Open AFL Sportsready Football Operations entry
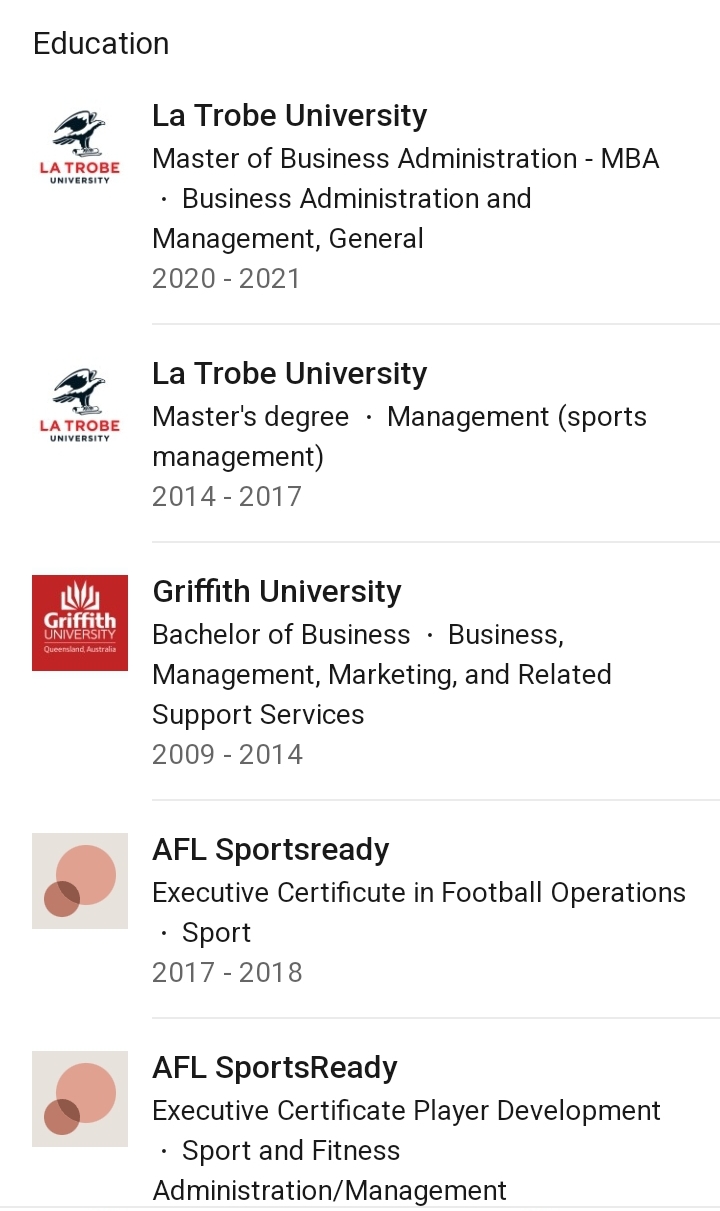The width and height of the screenshot is (720, 1211). point(360,910)
